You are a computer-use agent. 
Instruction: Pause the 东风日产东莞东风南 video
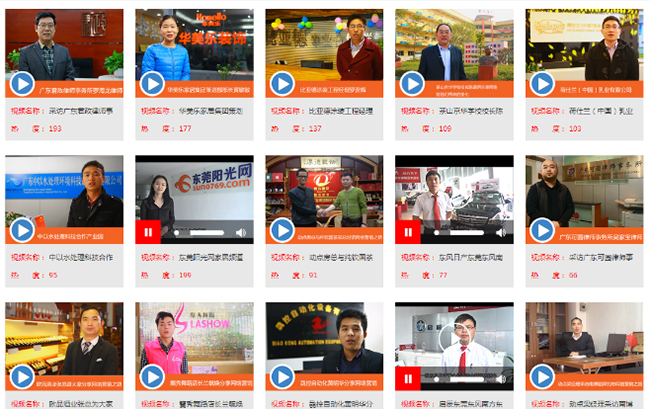coord(408,232)
